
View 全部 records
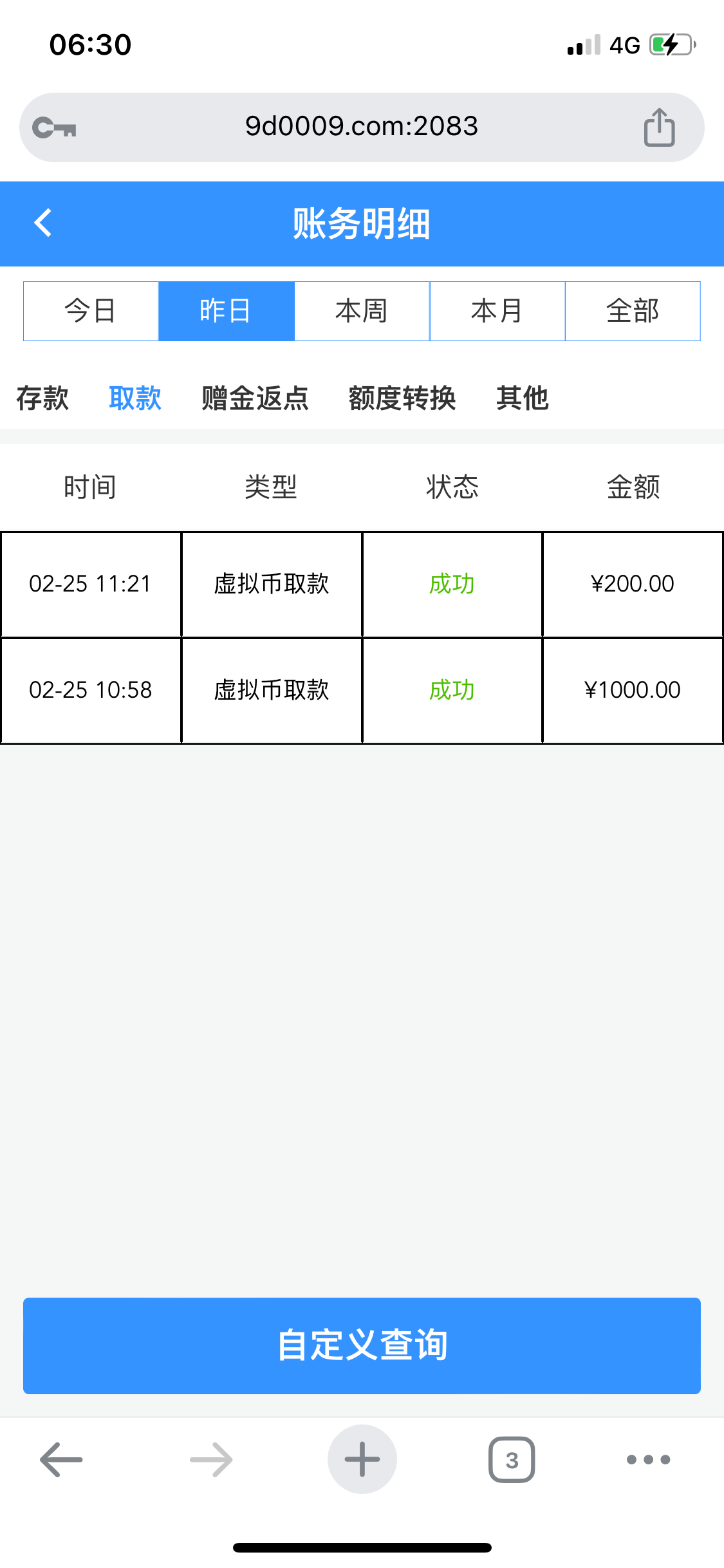[x=633, y=311]
